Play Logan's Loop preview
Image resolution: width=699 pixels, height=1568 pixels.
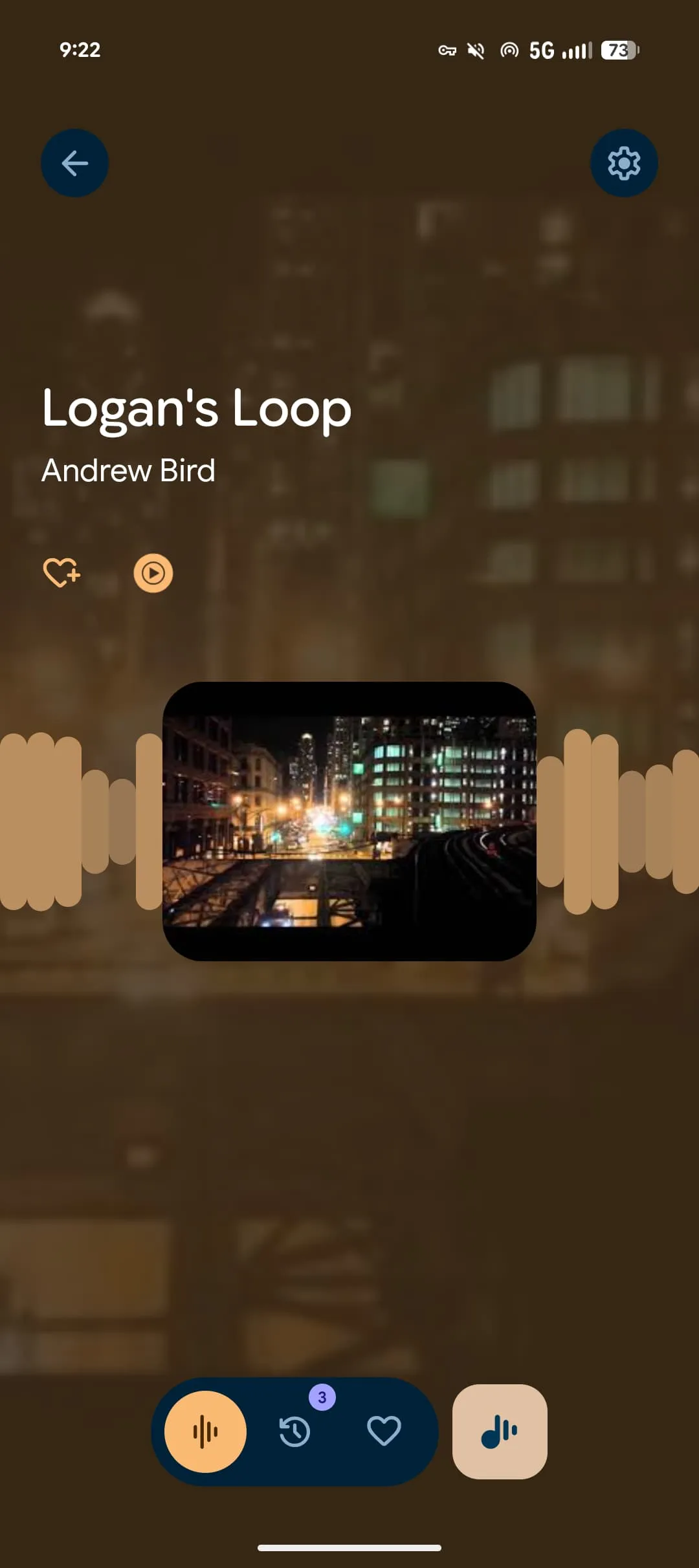point(153,573)
